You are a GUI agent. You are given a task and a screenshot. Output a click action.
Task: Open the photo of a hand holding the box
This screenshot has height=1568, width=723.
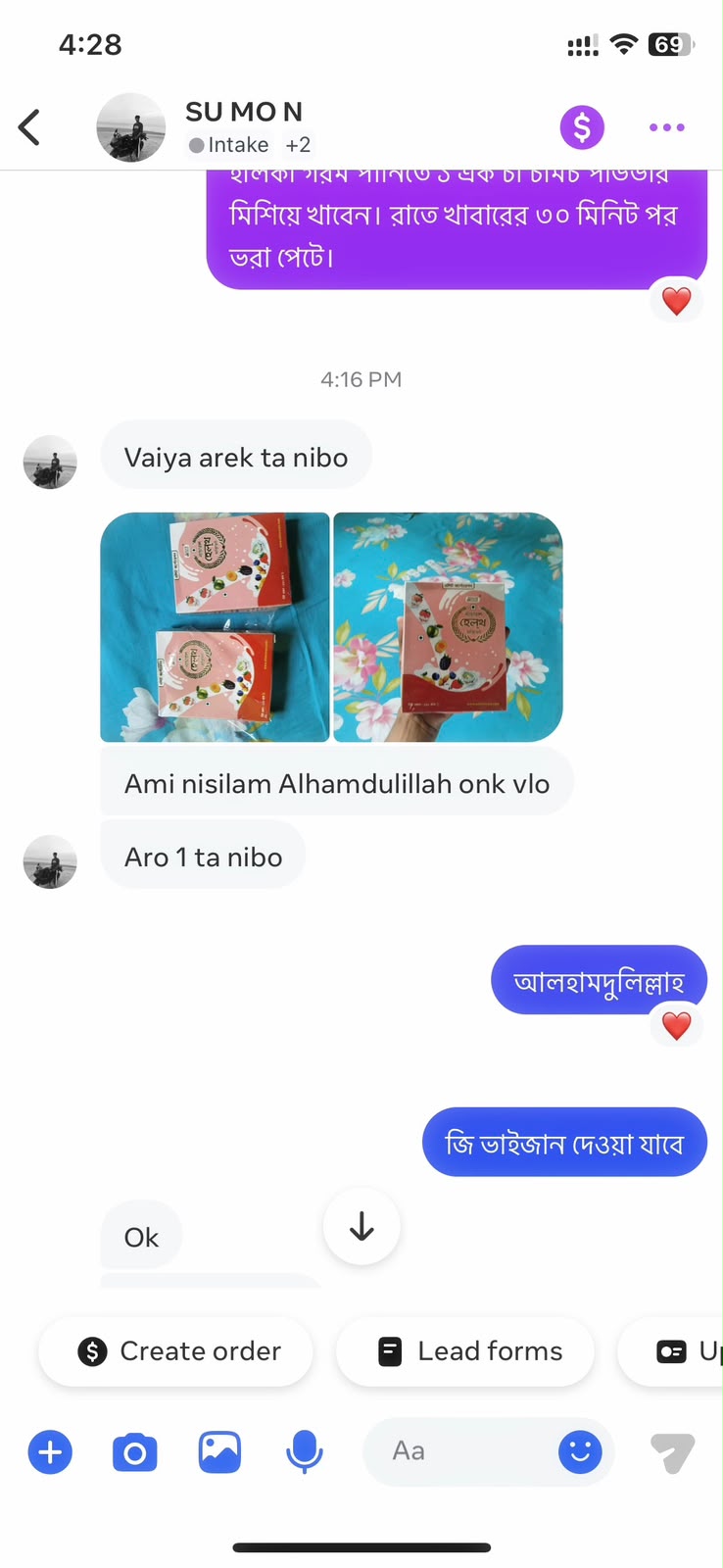(x=448, y=627)
